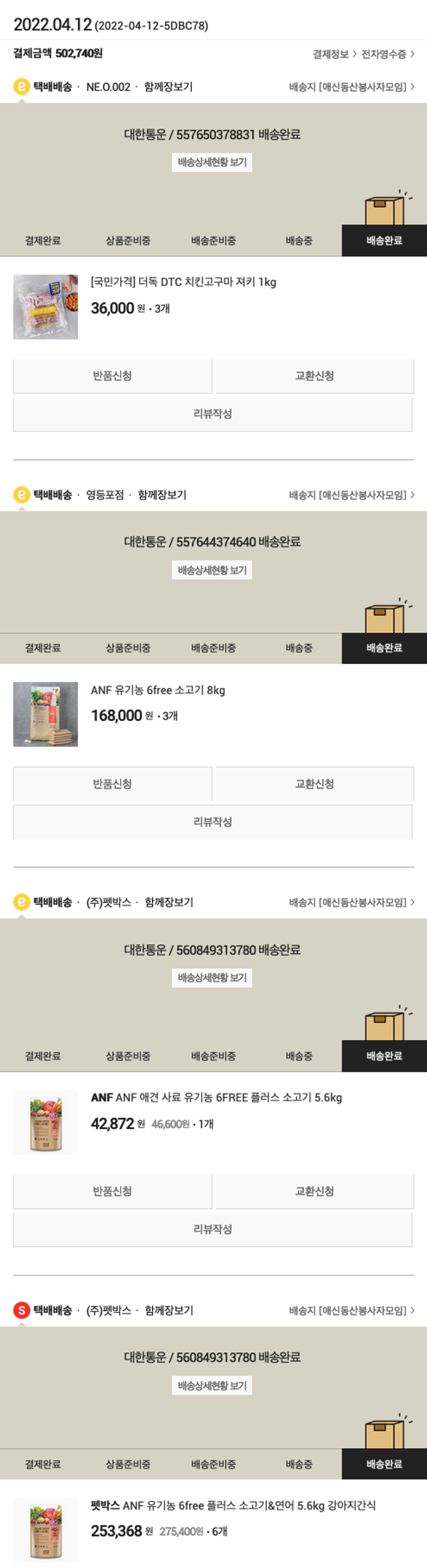The width and height of the screenshot is (427, 1568).
Task: Open the 펫박스 ANF 소고기&연어 5.6kg product
Action: [x=233, y=1505]
